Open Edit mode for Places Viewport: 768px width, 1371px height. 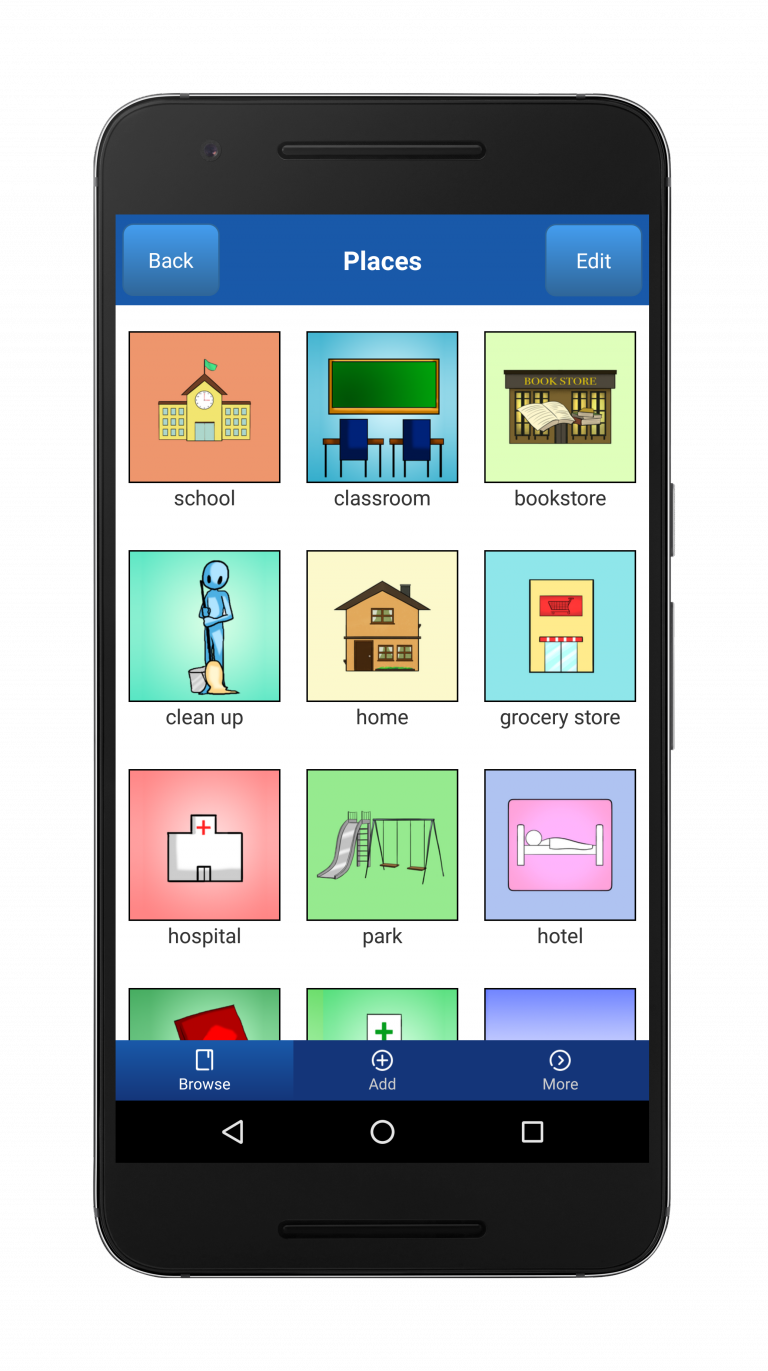click(x=593, y=261)
